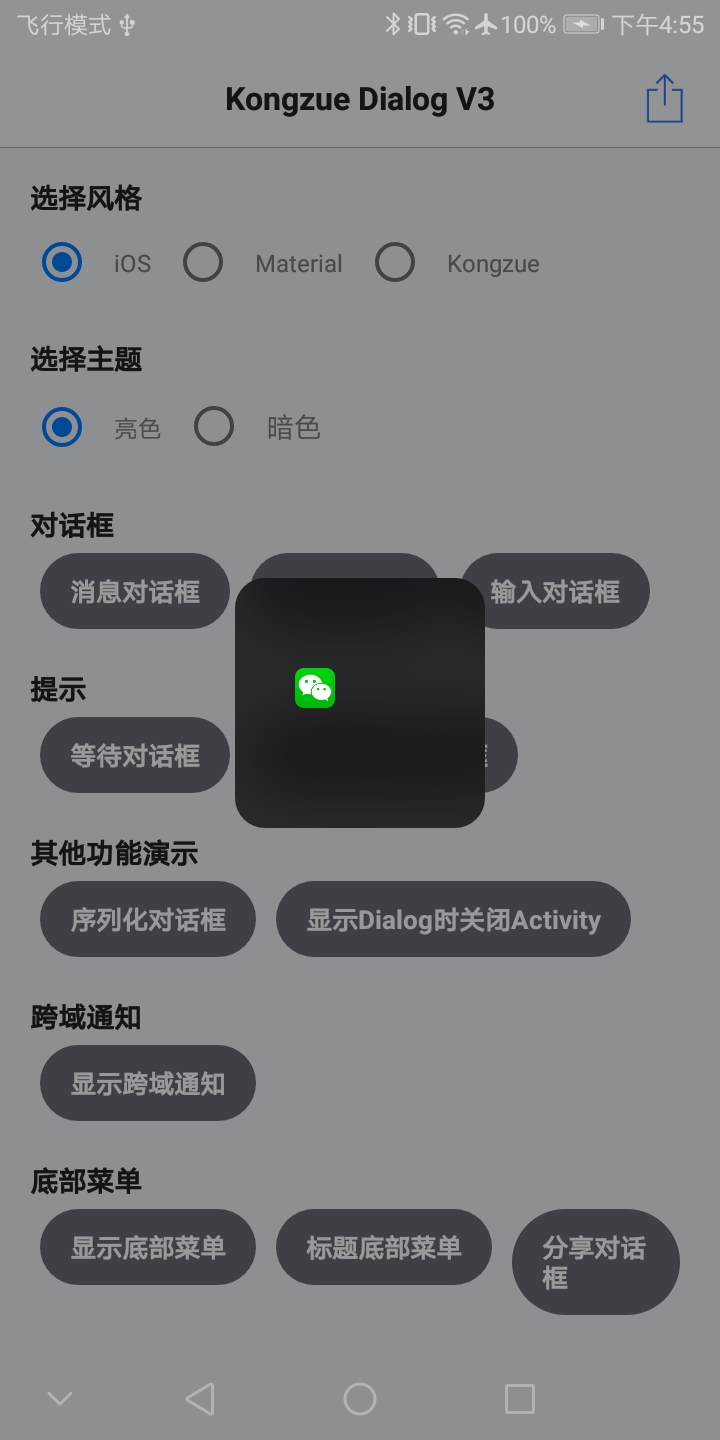Image resolution: width=720 pixels, height=1440 pixels.
Task: Select the Material style radio button
Action: [x=203, y=262]
